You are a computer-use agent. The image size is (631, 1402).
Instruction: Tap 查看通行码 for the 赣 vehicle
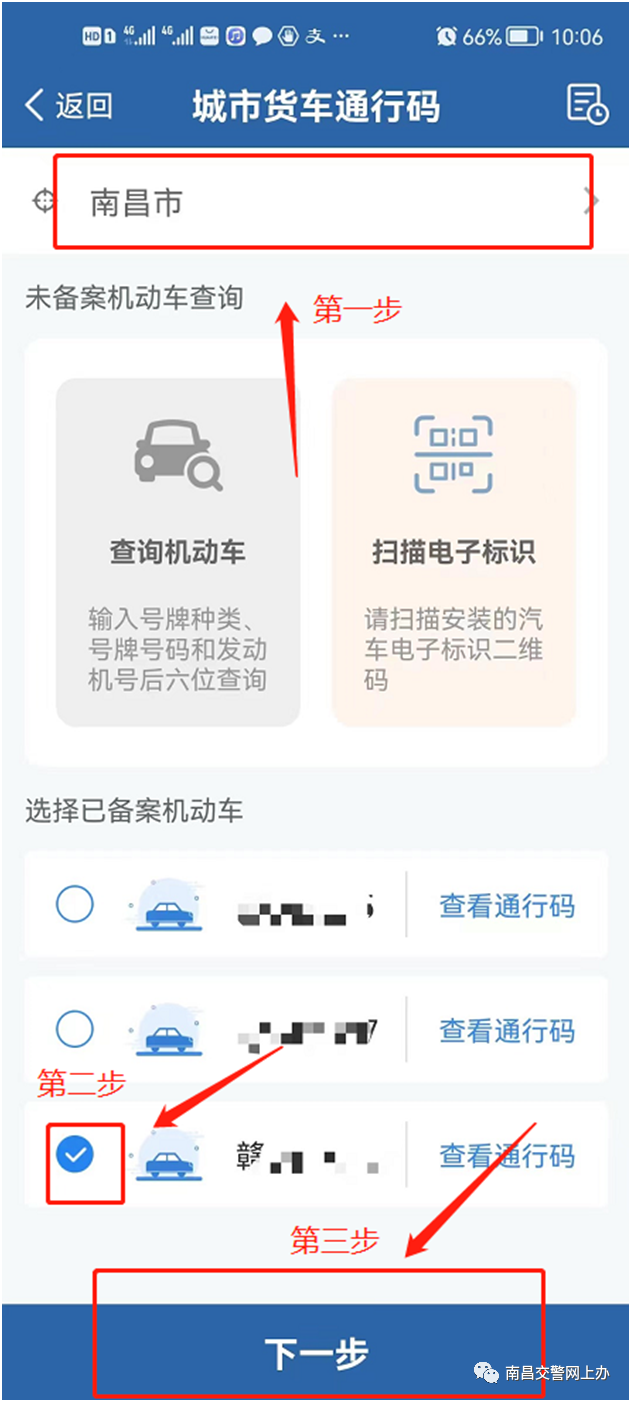point(507,1156)
